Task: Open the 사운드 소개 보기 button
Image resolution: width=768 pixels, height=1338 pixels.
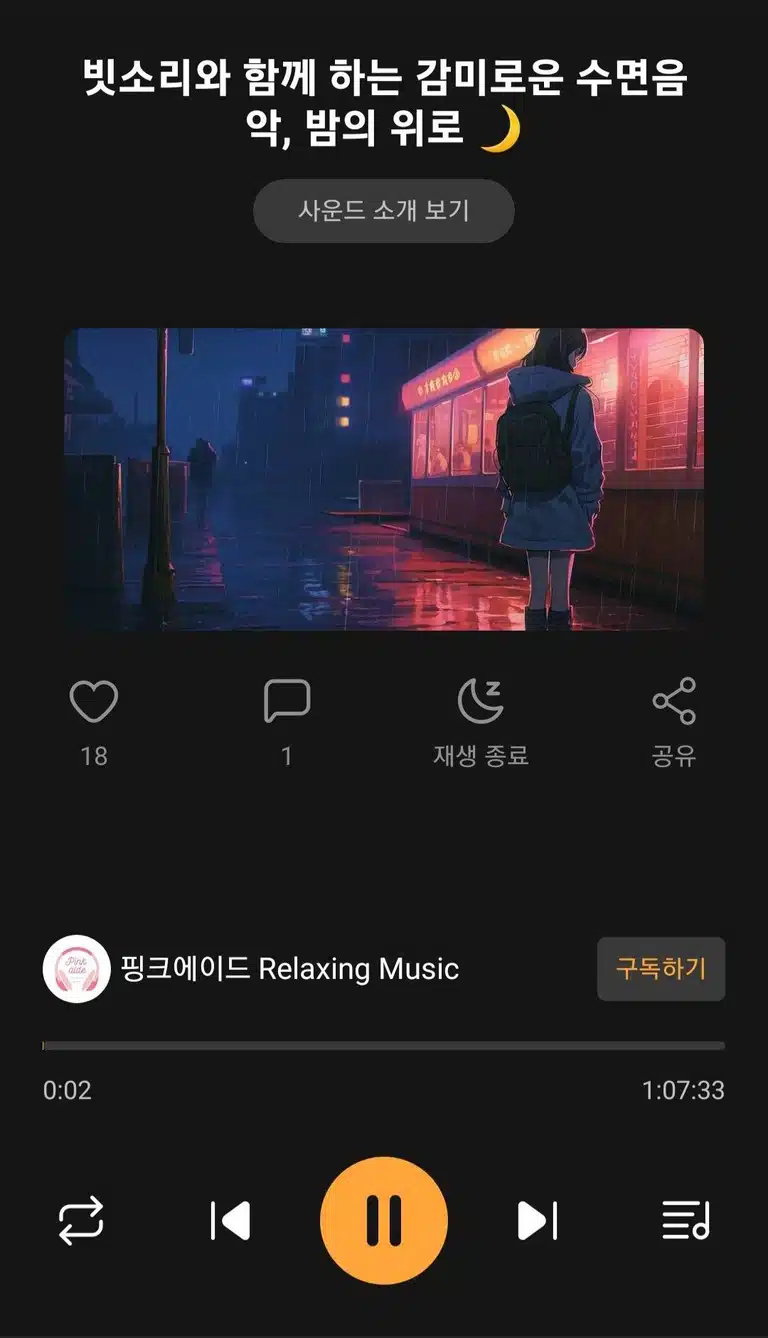Action: pyautogui.click(x=383, y=211)
